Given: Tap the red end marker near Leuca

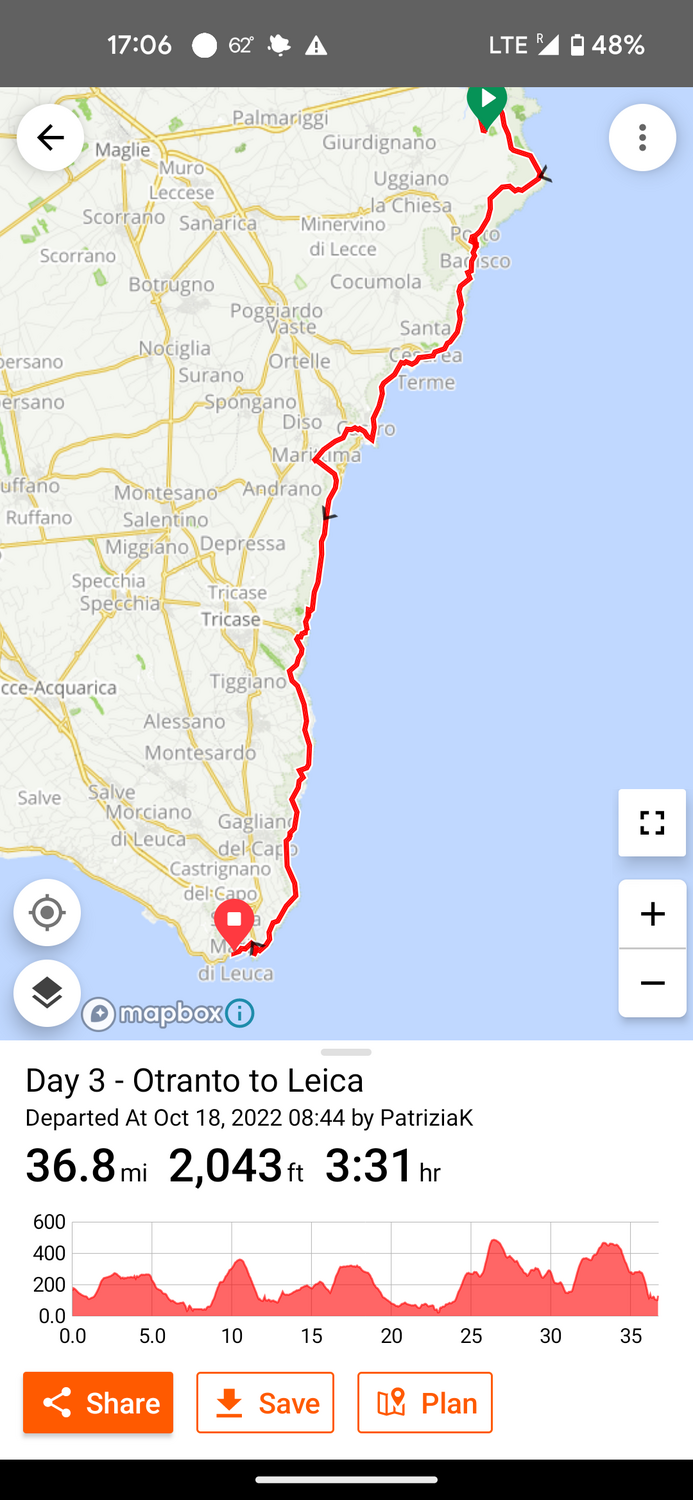Looking at the screenshot, I should (x=234, y=922).
